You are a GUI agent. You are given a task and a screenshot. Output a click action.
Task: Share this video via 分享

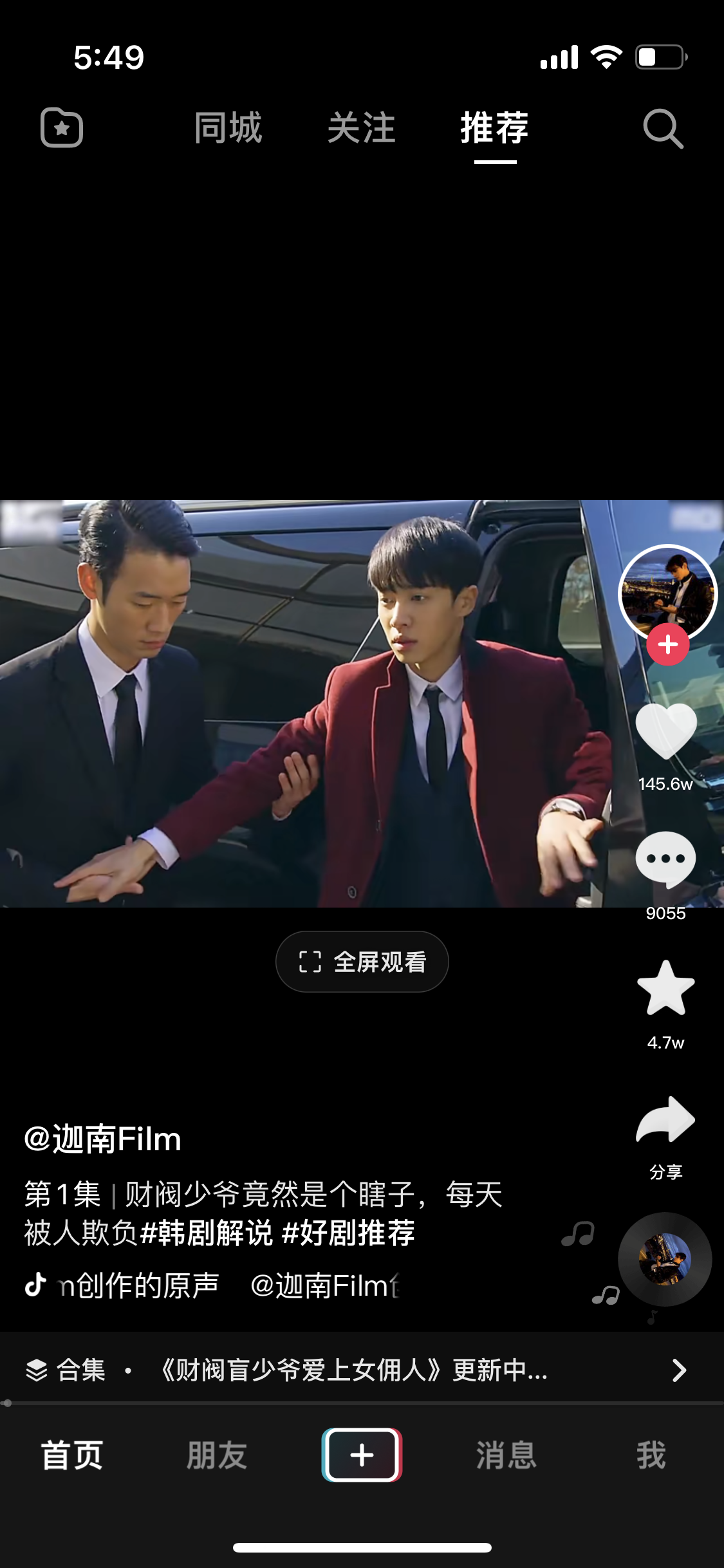(x=666, y=1121)
